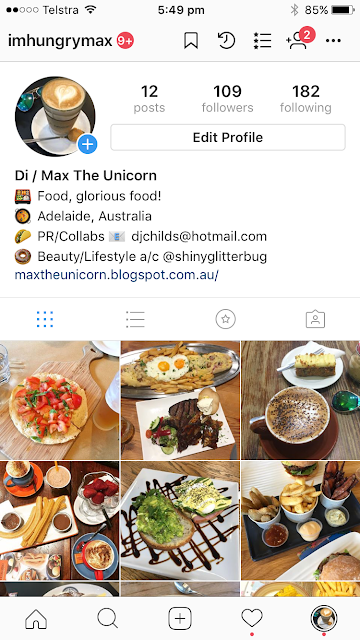
Task: Open discover people with badge 2
Action: point(300,39)
